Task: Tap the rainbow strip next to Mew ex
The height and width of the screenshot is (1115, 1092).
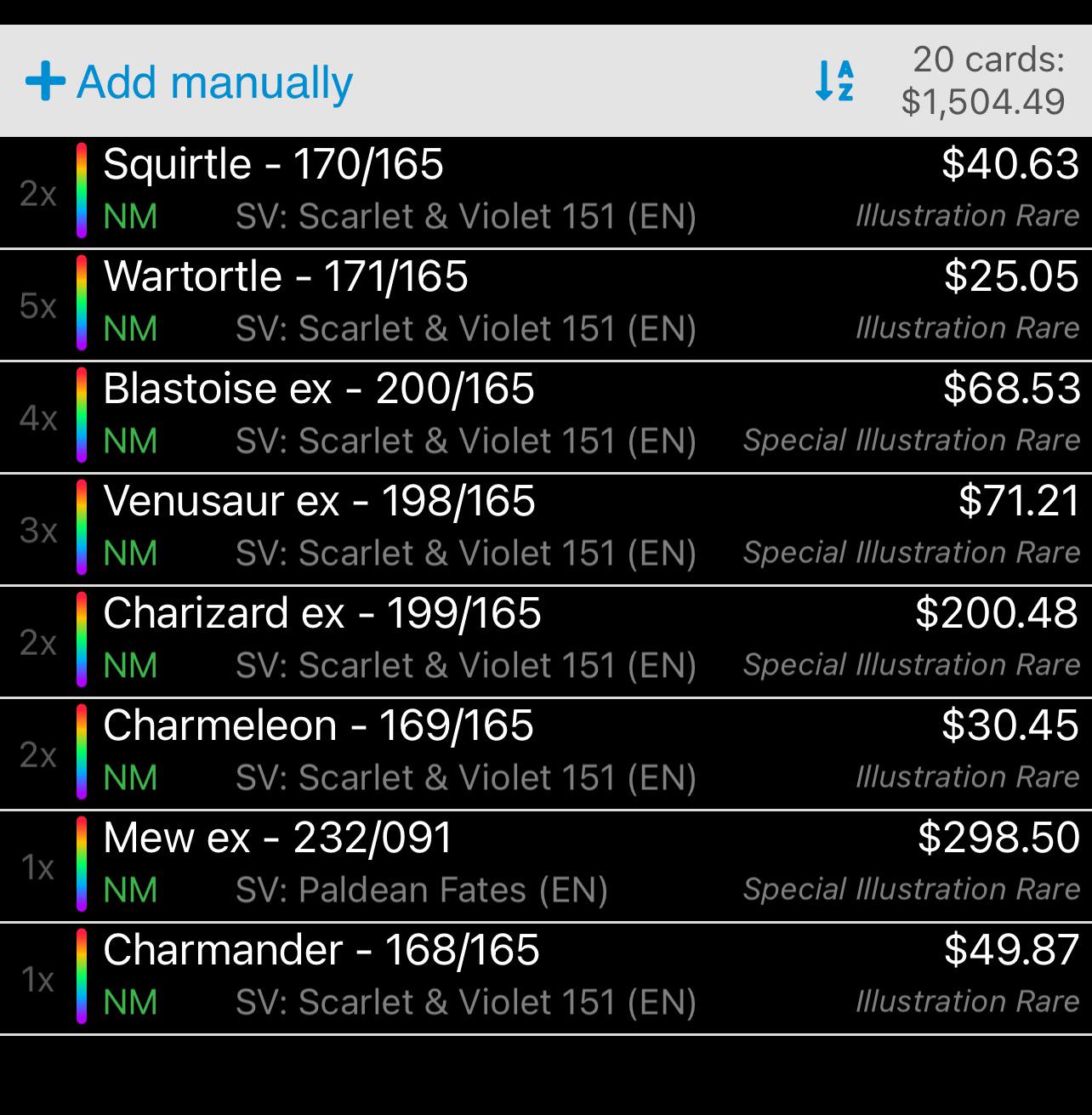Action: 82,865
